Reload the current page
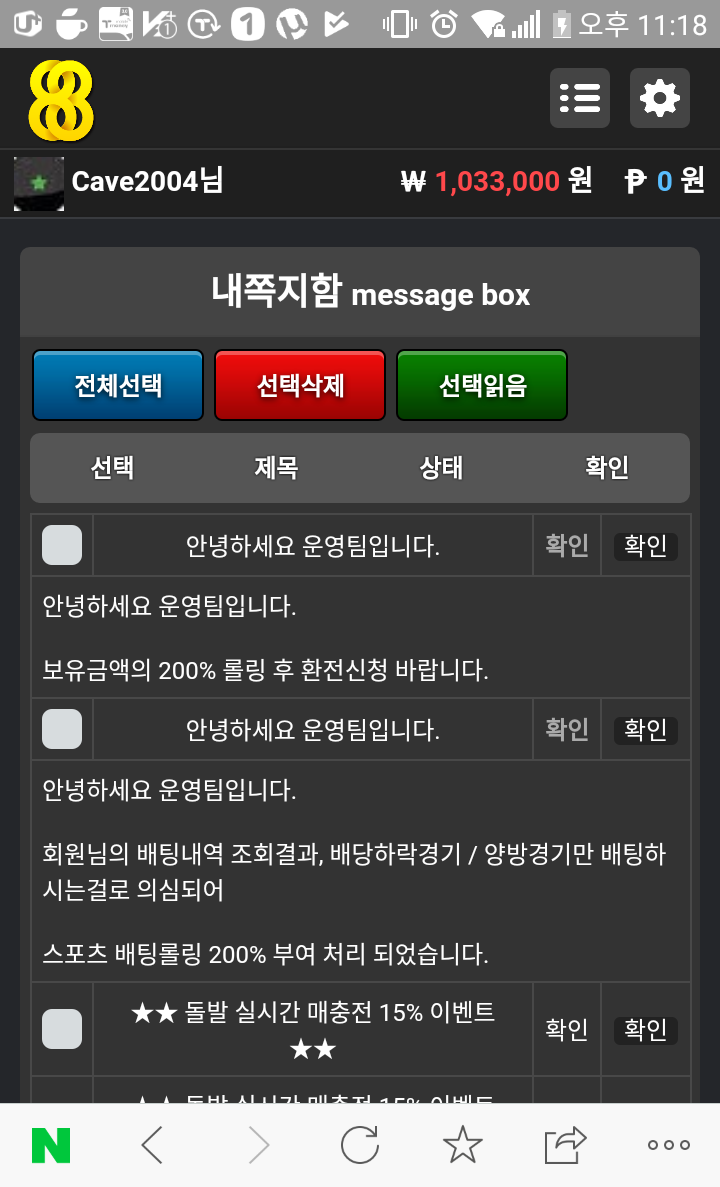Image resolution: width=720 pixels, height=1187 pixels. 360,1145
